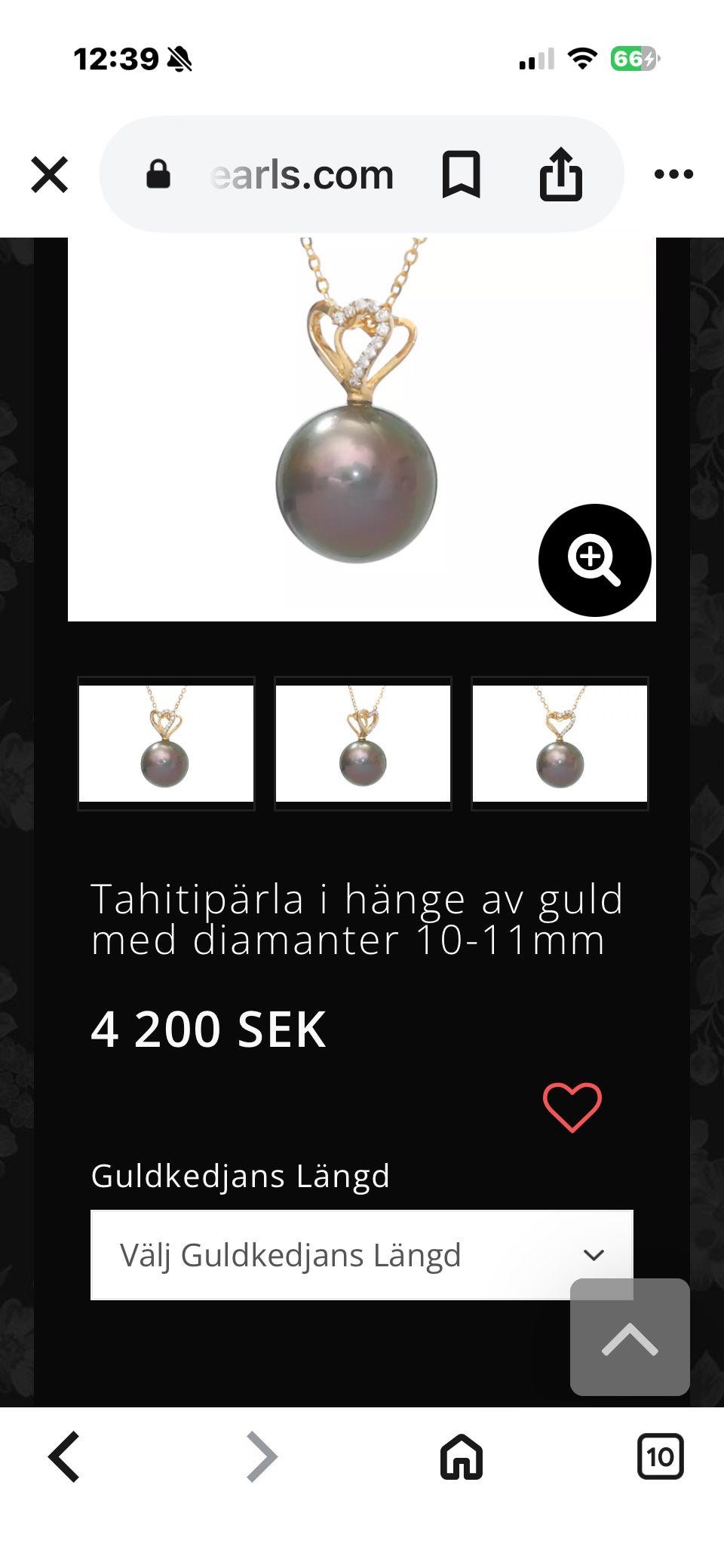
Task: Return to the browser home screen
Action: [x=461, y=1456]
